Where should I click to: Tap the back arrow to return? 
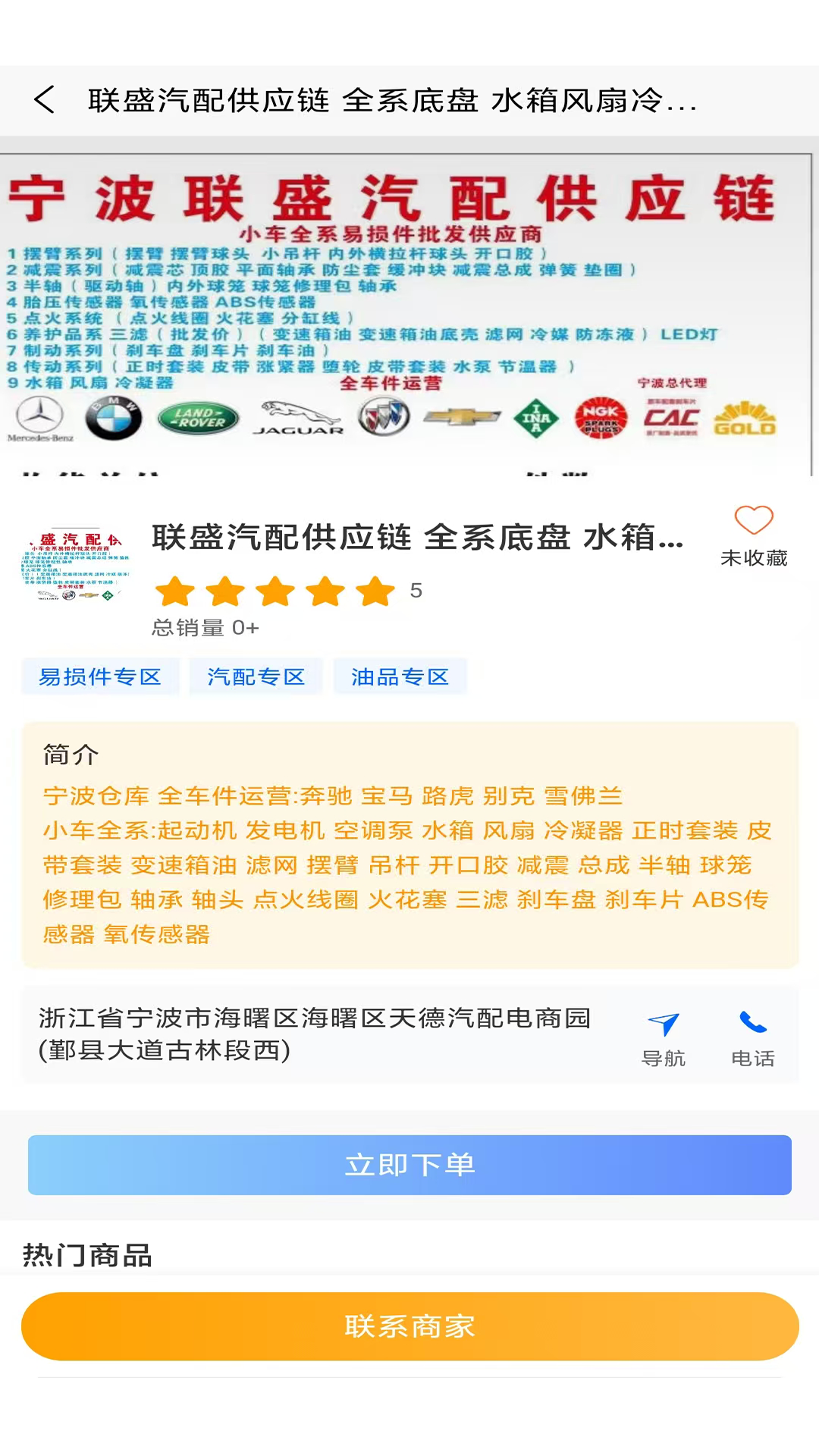[x=45, y=99]
